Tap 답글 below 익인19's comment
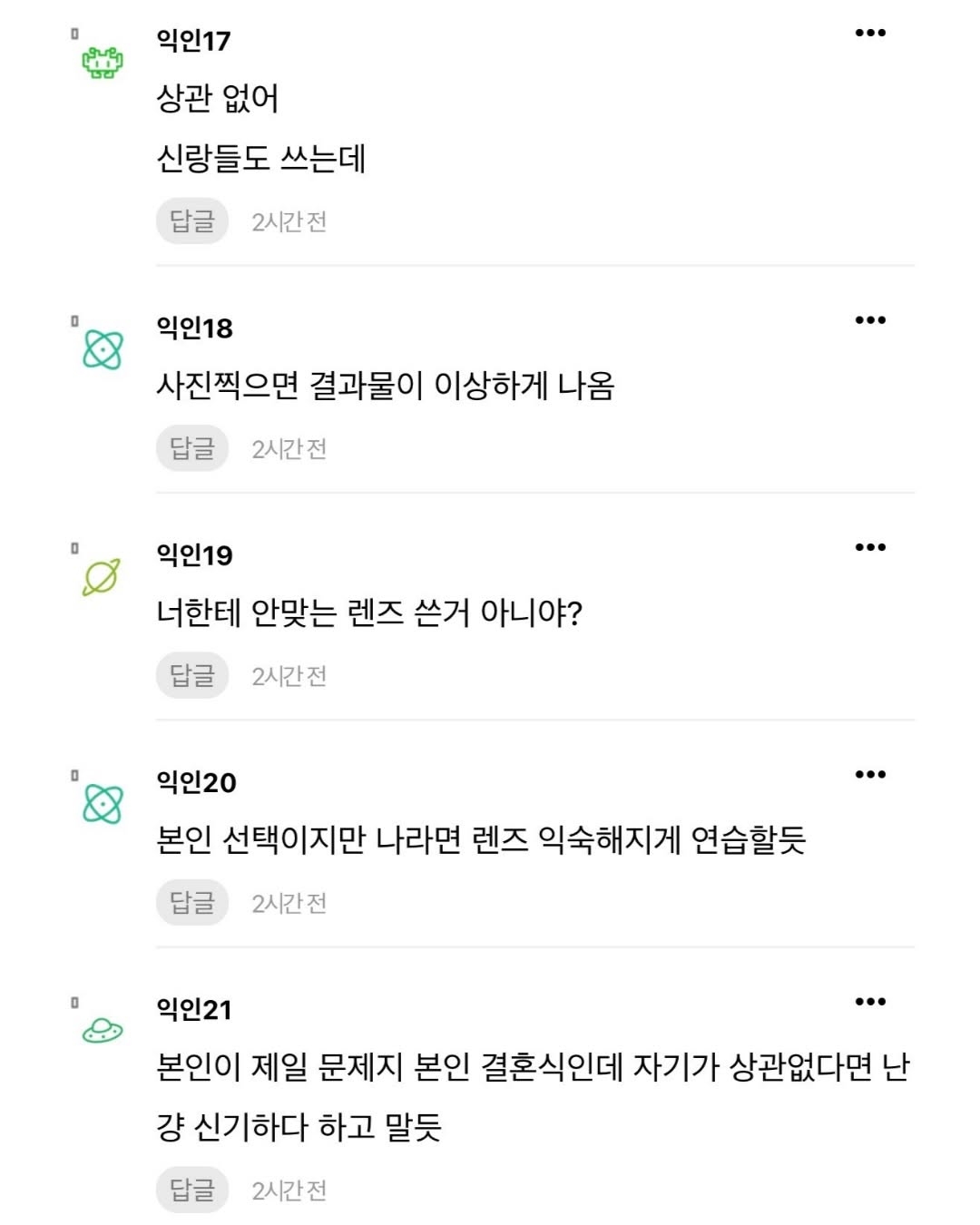 click(192, 675)
